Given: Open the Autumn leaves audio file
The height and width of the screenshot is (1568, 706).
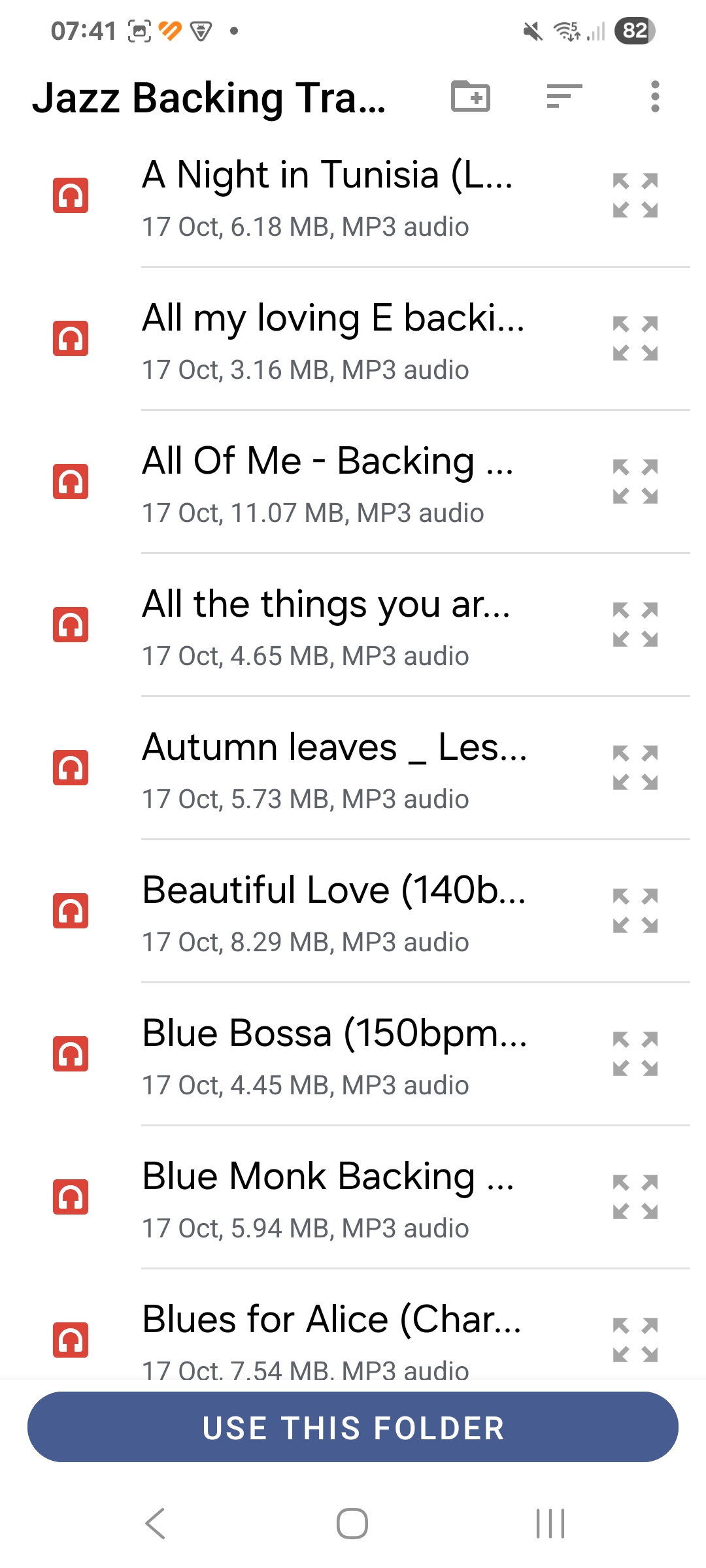Looking at the screenshot, I should pos(327,768).
